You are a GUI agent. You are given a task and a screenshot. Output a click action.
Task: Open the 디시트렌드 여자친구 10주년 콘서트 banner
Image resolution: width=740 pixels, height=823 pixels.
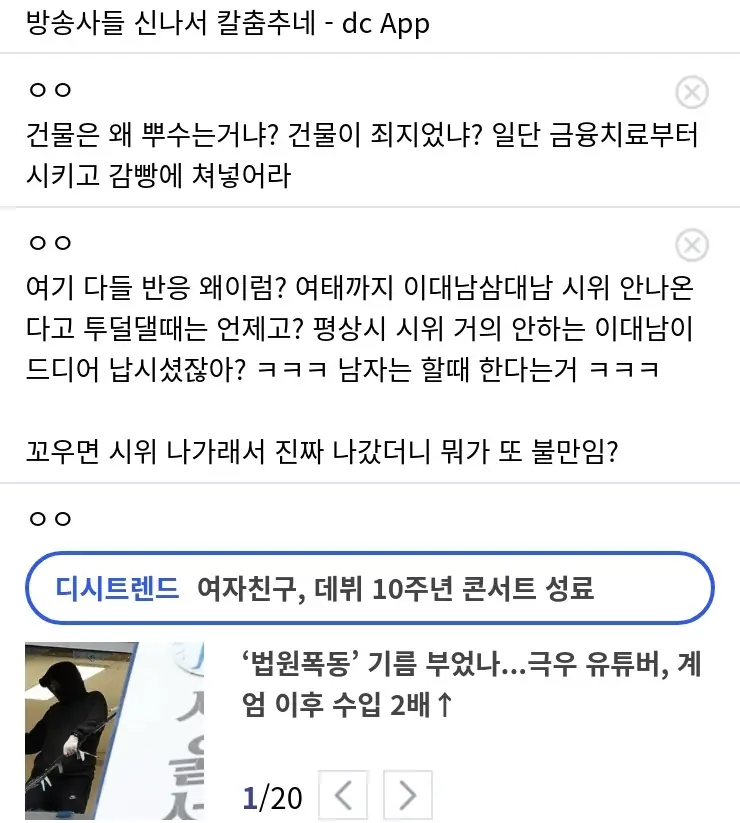(x=370, y=587)
